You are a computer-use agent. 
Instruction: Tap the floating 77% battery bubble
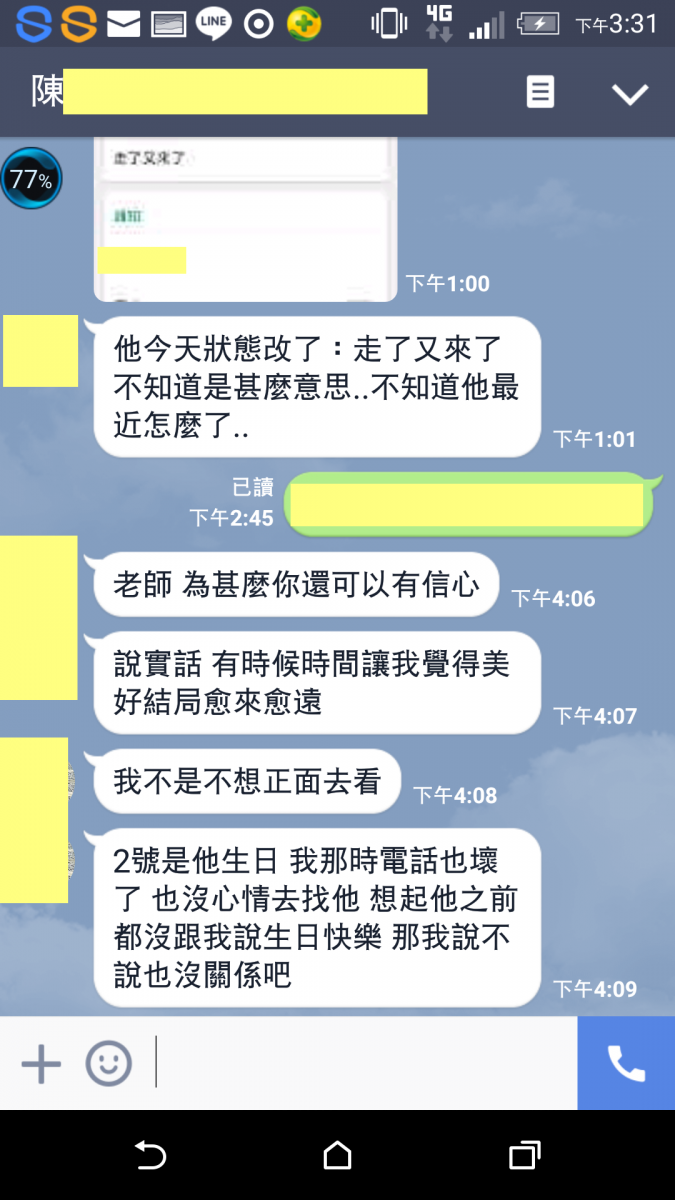pyautogui.click(x=31, y=179)
